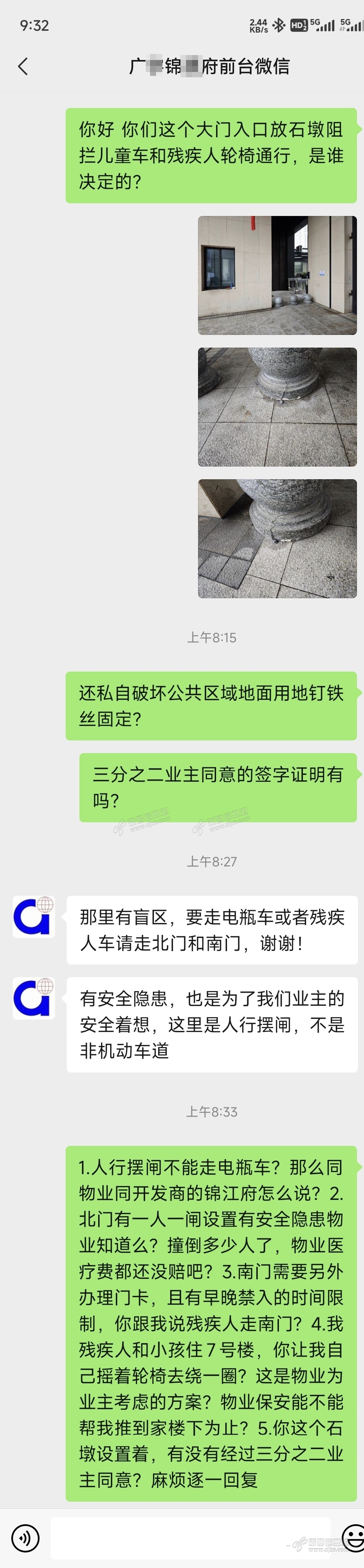Viewport: 364px width, 1568px height.
Task: Open the third photo of the bollard on wet pavement
Action: pos(277,538)
